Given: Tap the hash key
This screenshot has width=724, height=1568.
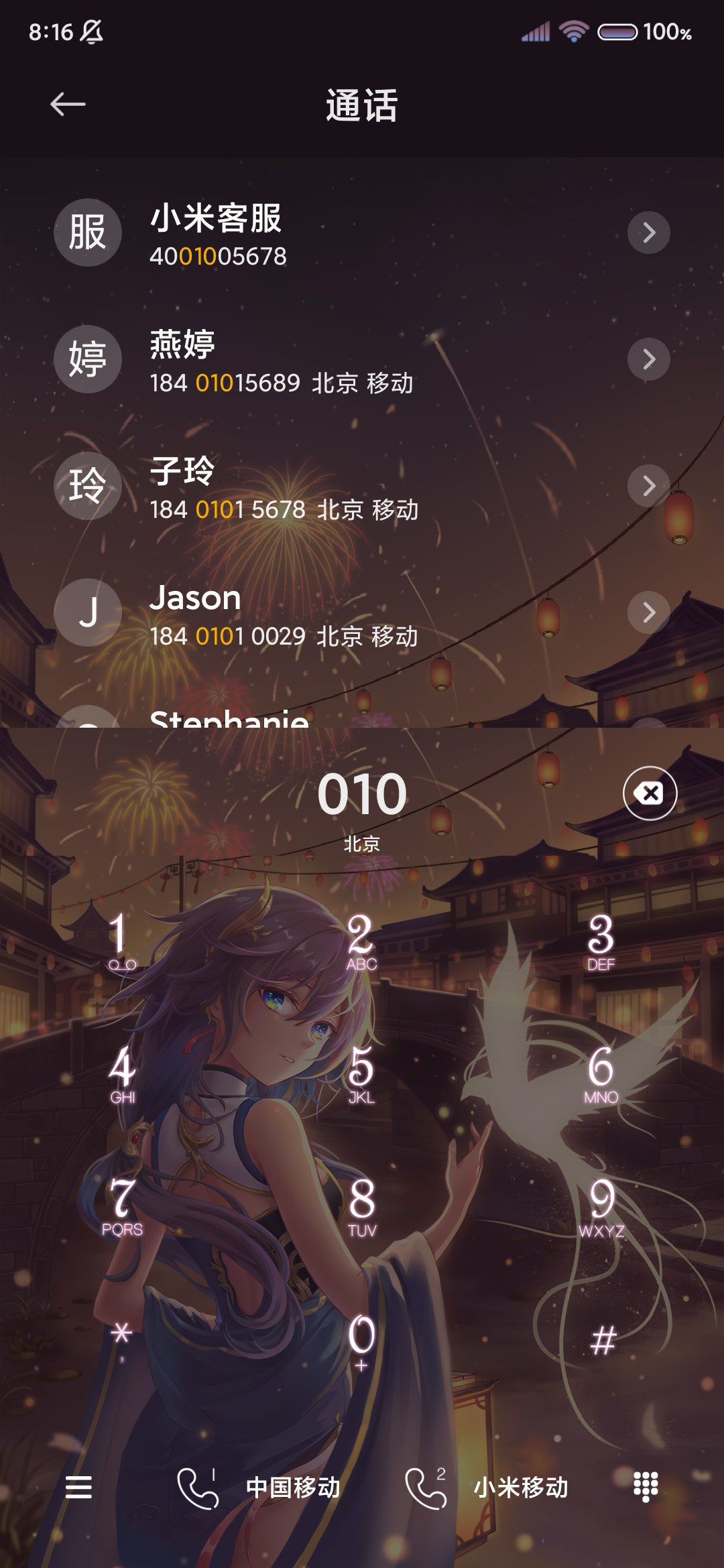Looking at the screenshot, I should pyautogui.click(x=603, y=1340).
